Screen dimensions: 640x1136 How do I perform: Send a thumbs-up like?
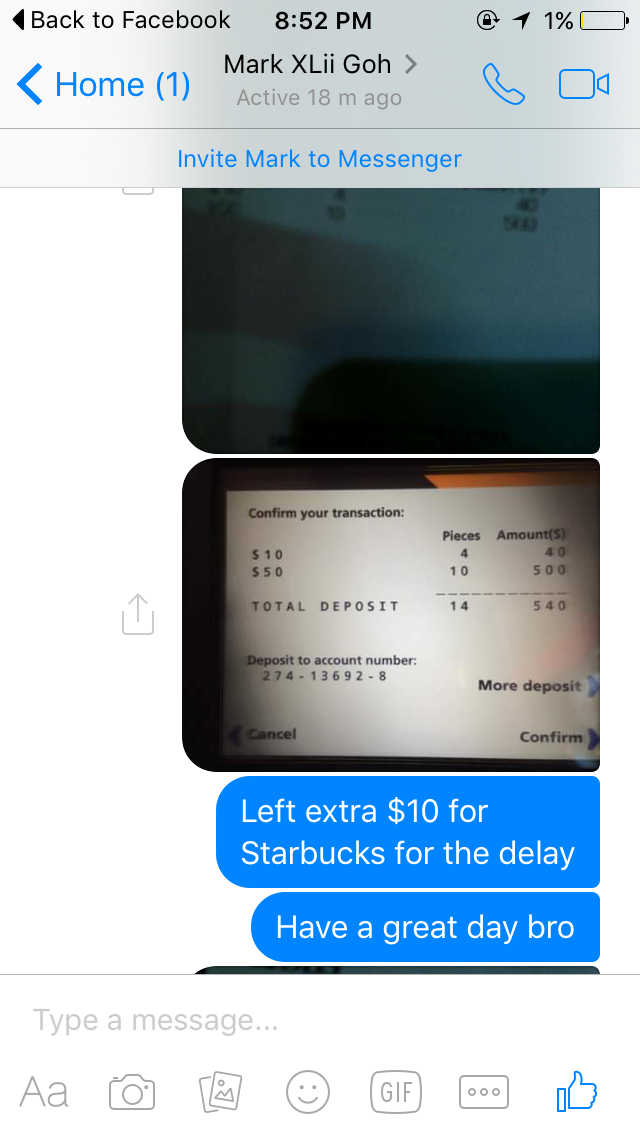point(577,1090)
